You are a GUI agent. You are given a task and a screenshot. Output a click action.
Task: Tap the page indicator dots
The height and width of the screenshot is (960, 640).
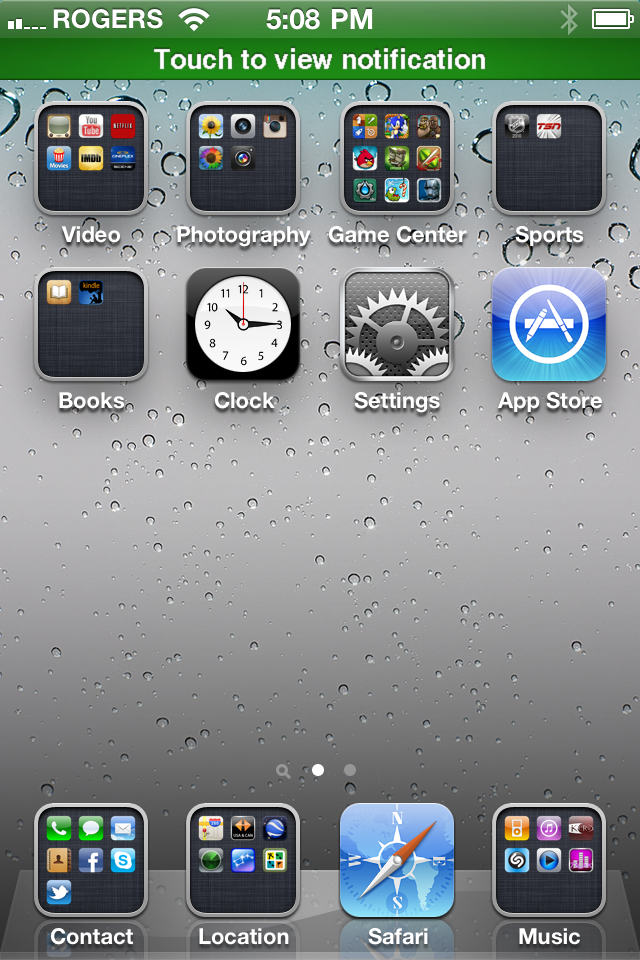pyautogui.click(x=320, y=770)
